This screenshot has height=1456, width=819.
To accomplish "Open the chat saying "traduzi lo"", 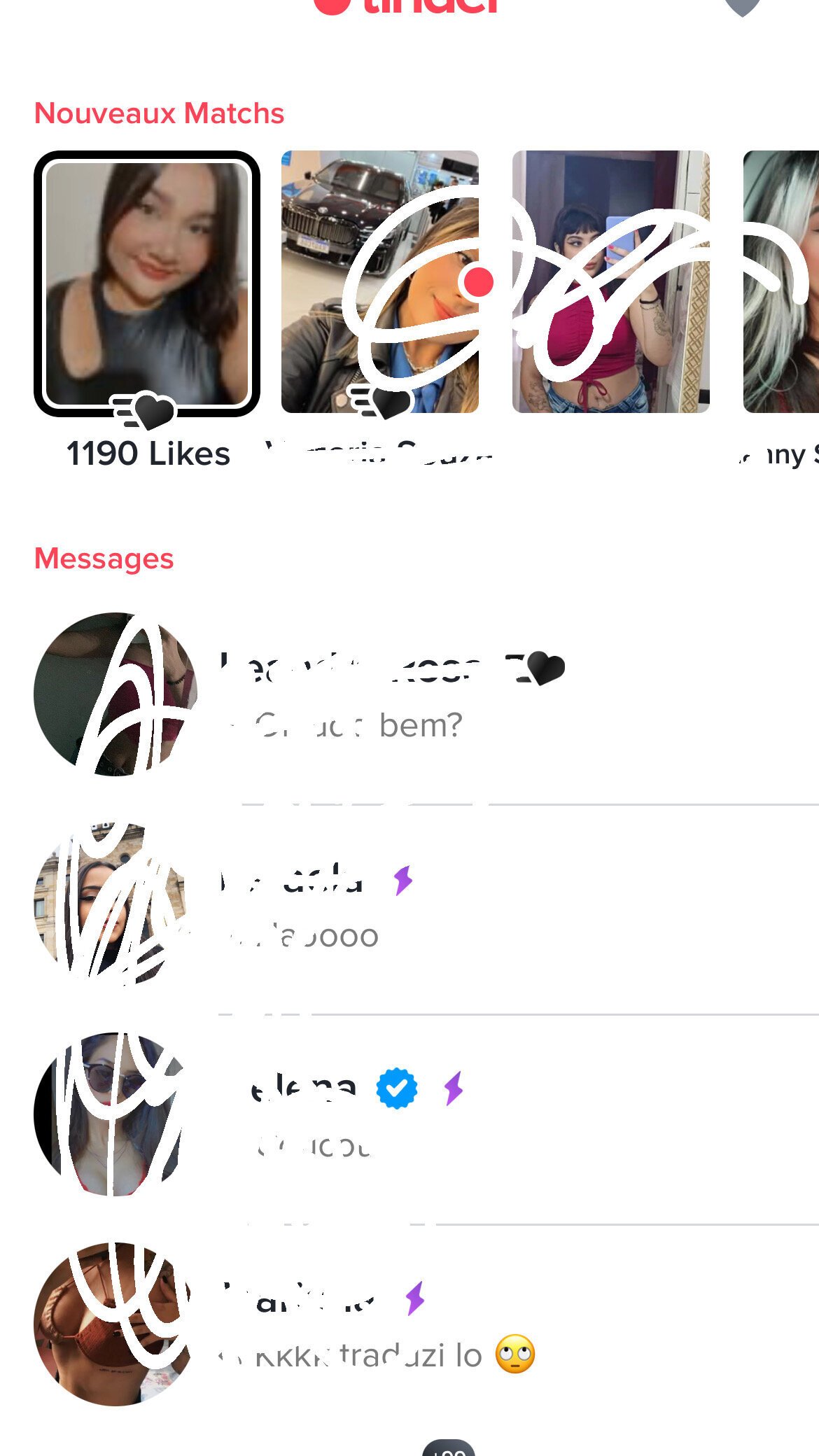I will pyautogui.click(x=426, y=1324).
